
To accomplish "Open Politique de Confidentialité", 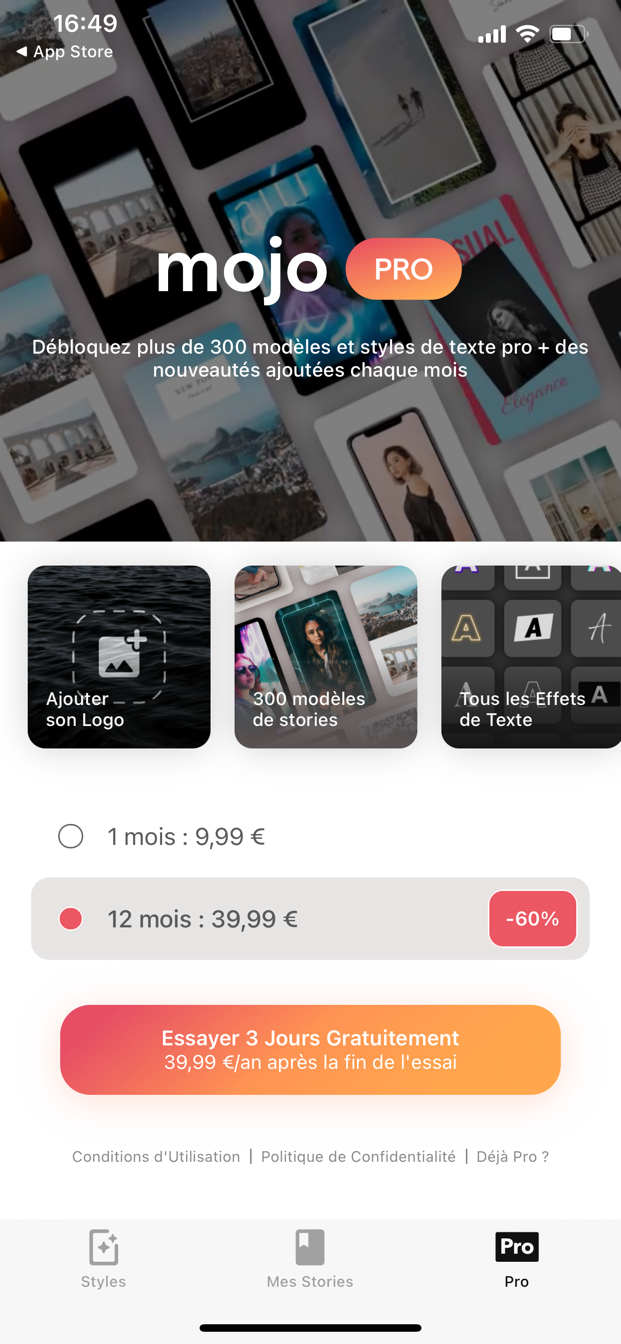I will click(358, 1156).
